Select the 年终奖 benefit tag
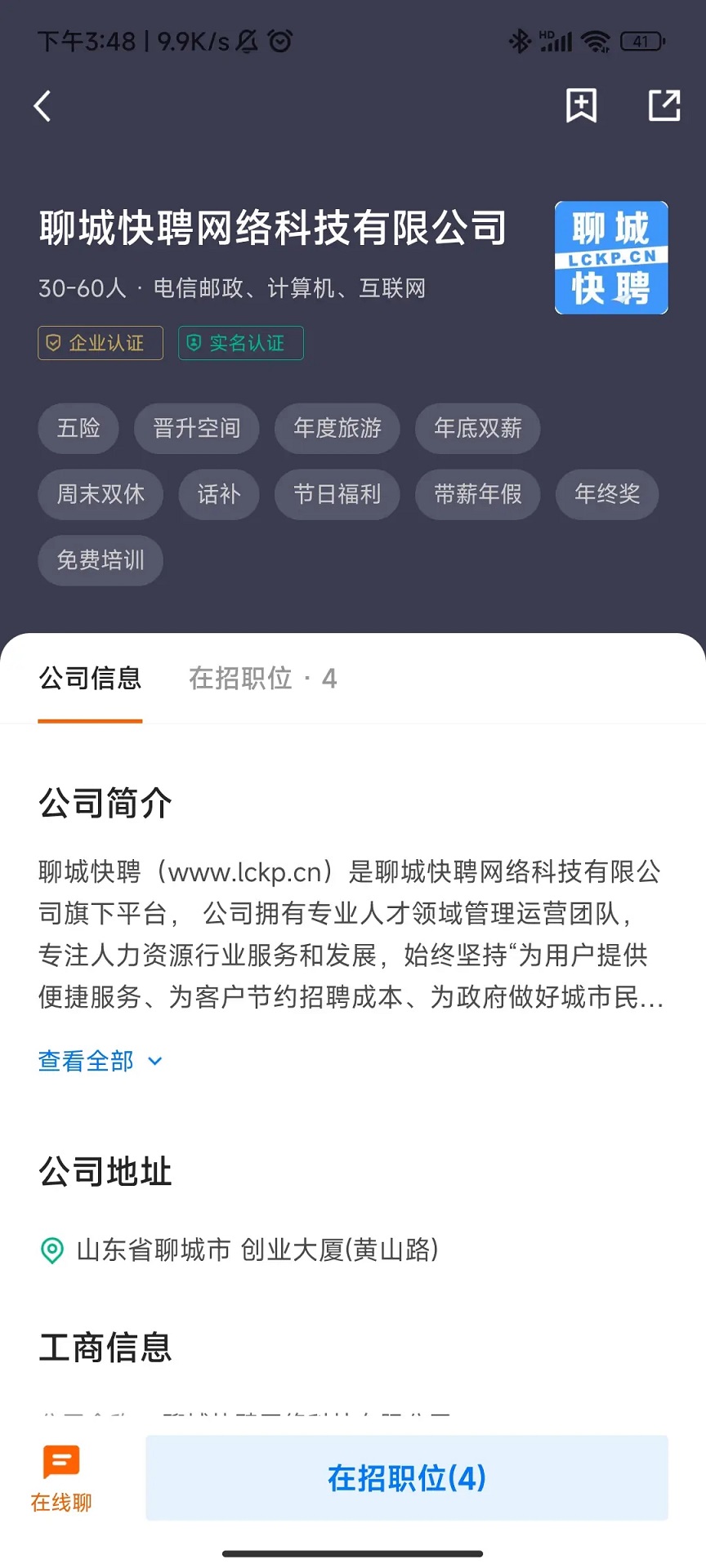Viewport: 706px width, 1568px height. click(606, 494)
